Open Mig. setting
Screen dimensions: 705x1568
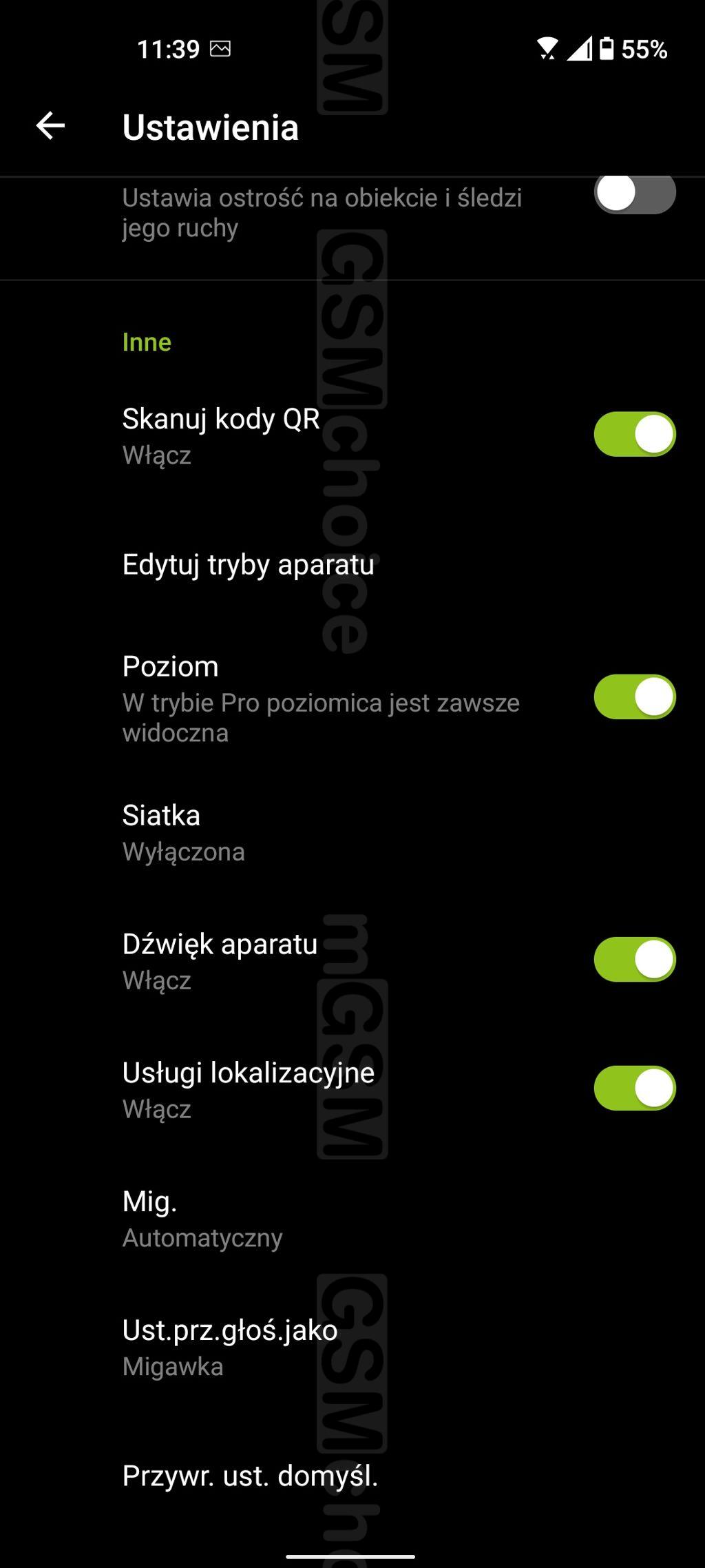point(202,1218)
